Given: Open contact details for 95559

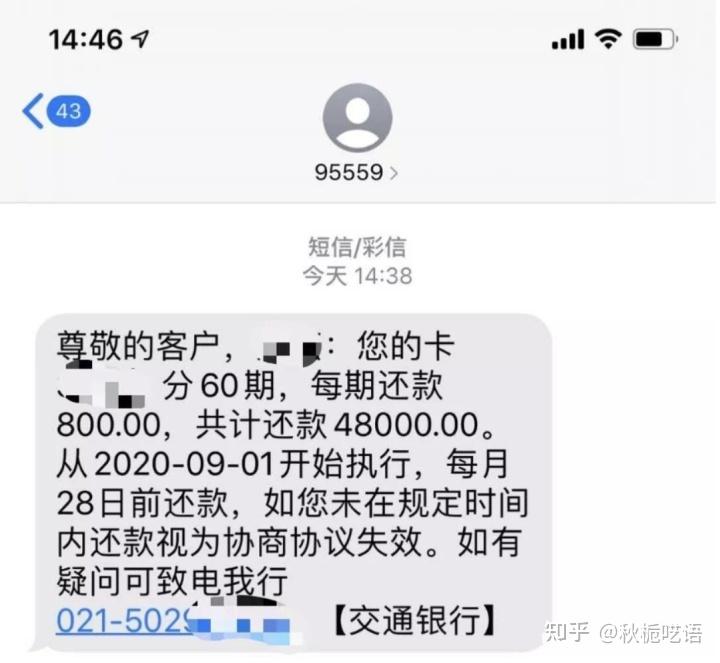Looking at the screenshot, I should click(x=357, y=172).
